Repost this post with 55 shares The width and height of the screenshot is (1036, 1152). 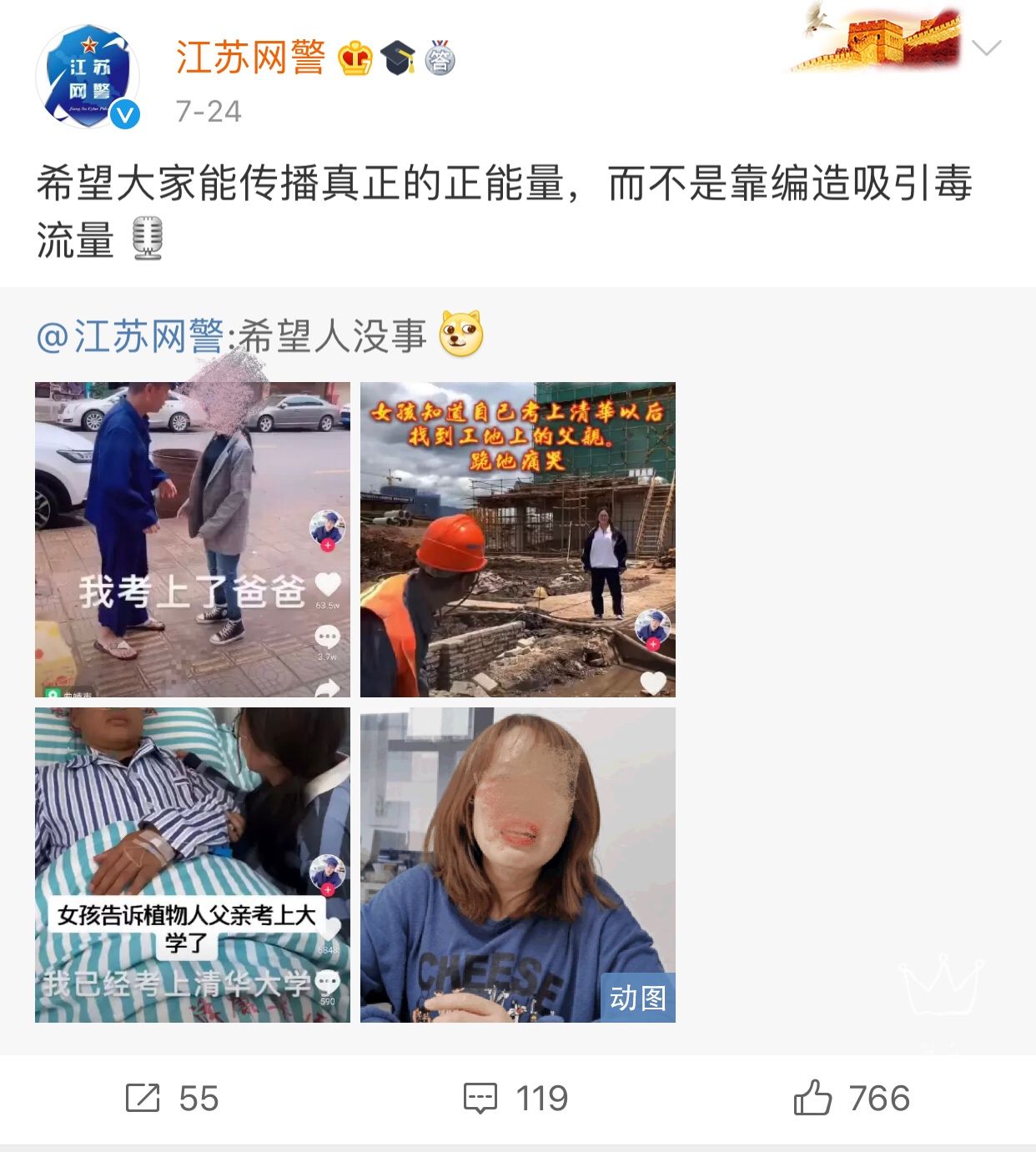(x=172, y=1098)
